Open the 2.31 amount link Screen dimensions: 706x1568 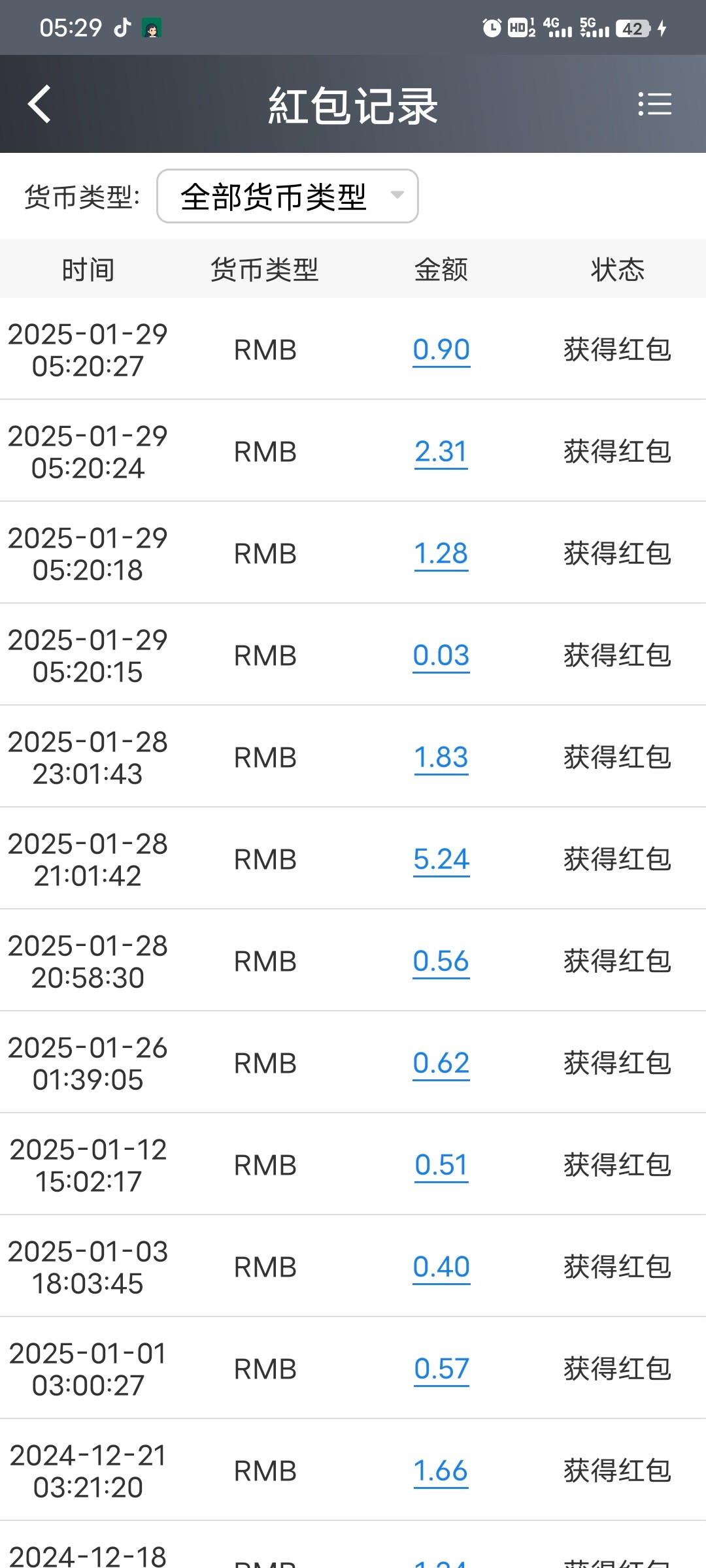pos(441,451)
